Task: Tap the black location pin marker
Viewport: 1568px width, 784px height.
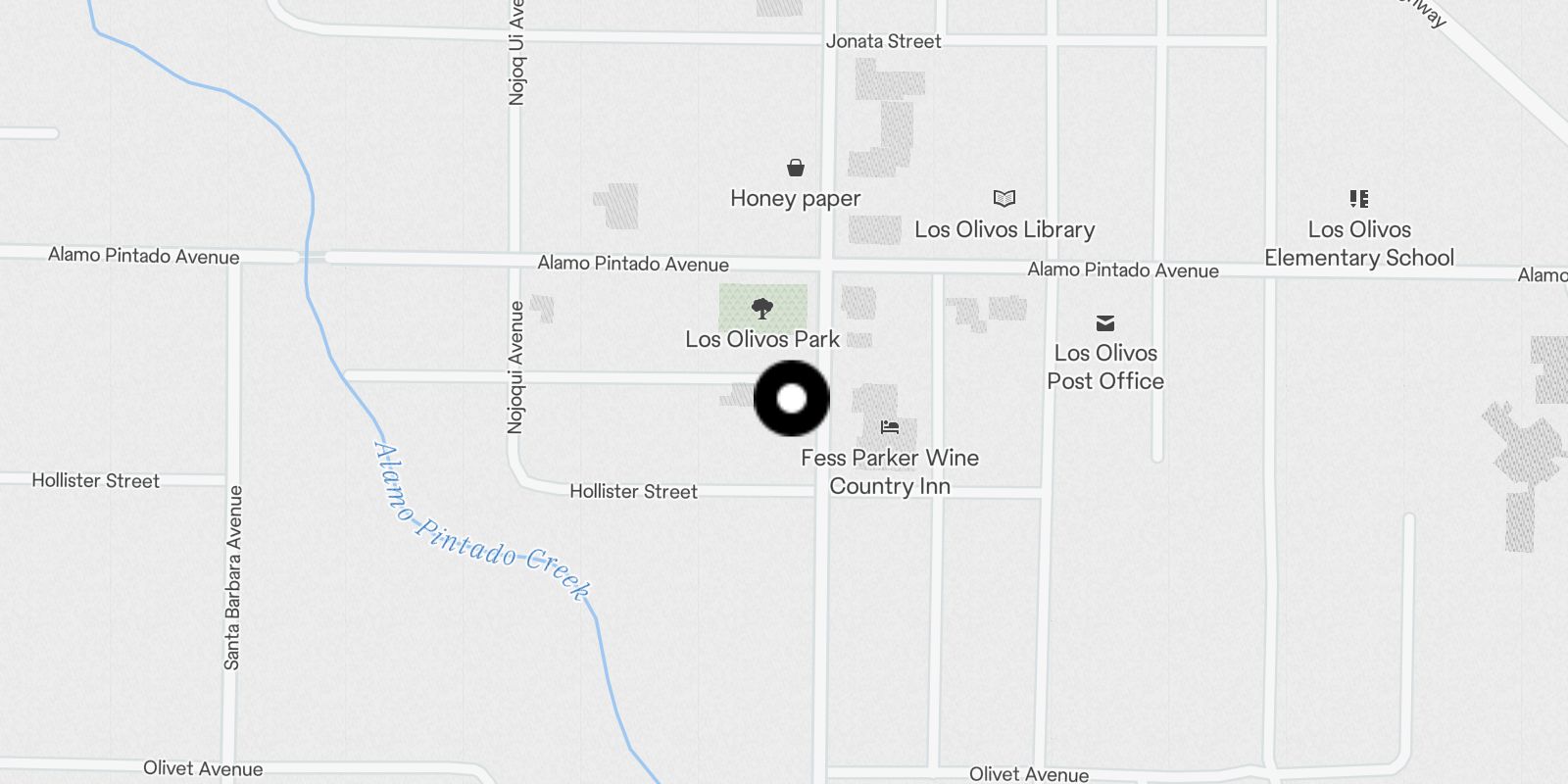Action: tap(792, 399)
